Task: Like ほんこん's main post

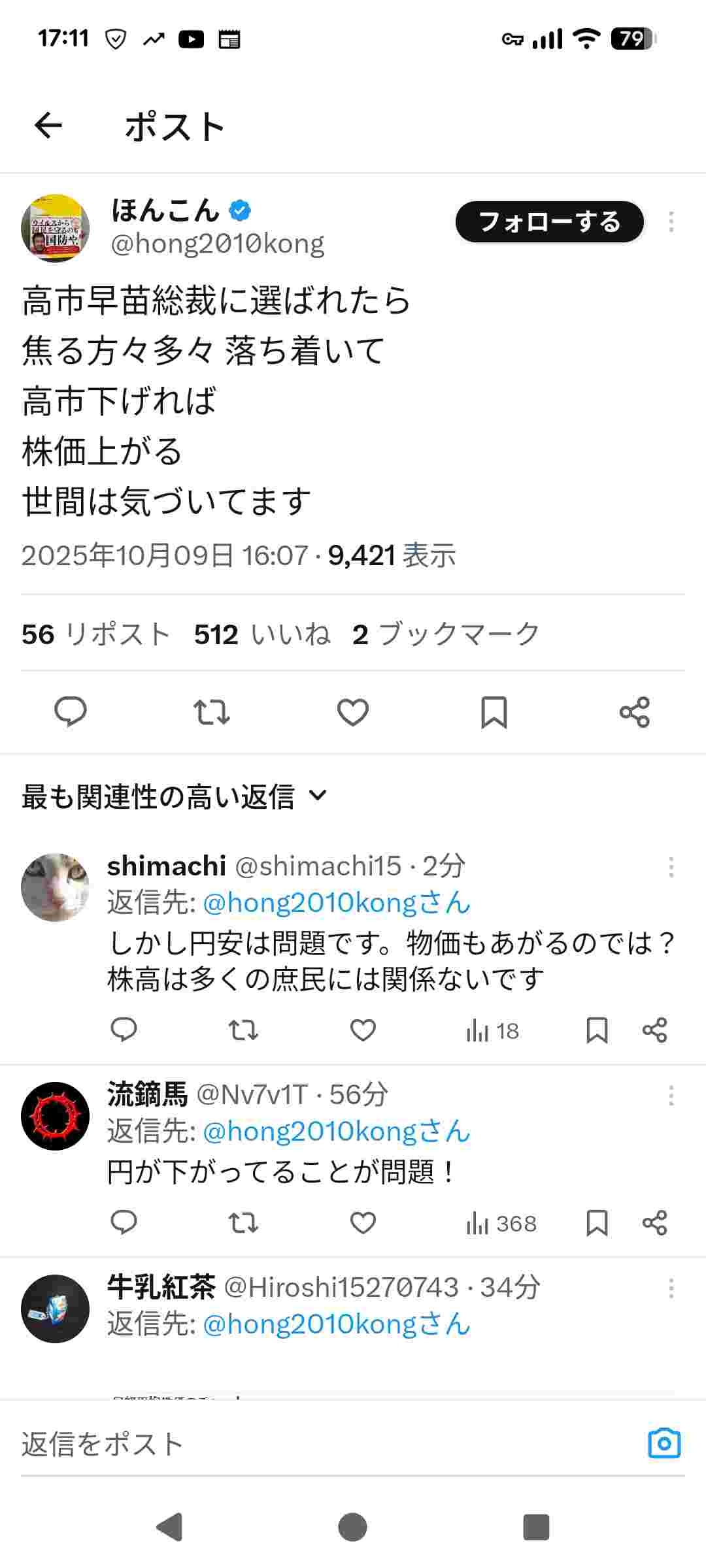Action: tap(353, 711)
